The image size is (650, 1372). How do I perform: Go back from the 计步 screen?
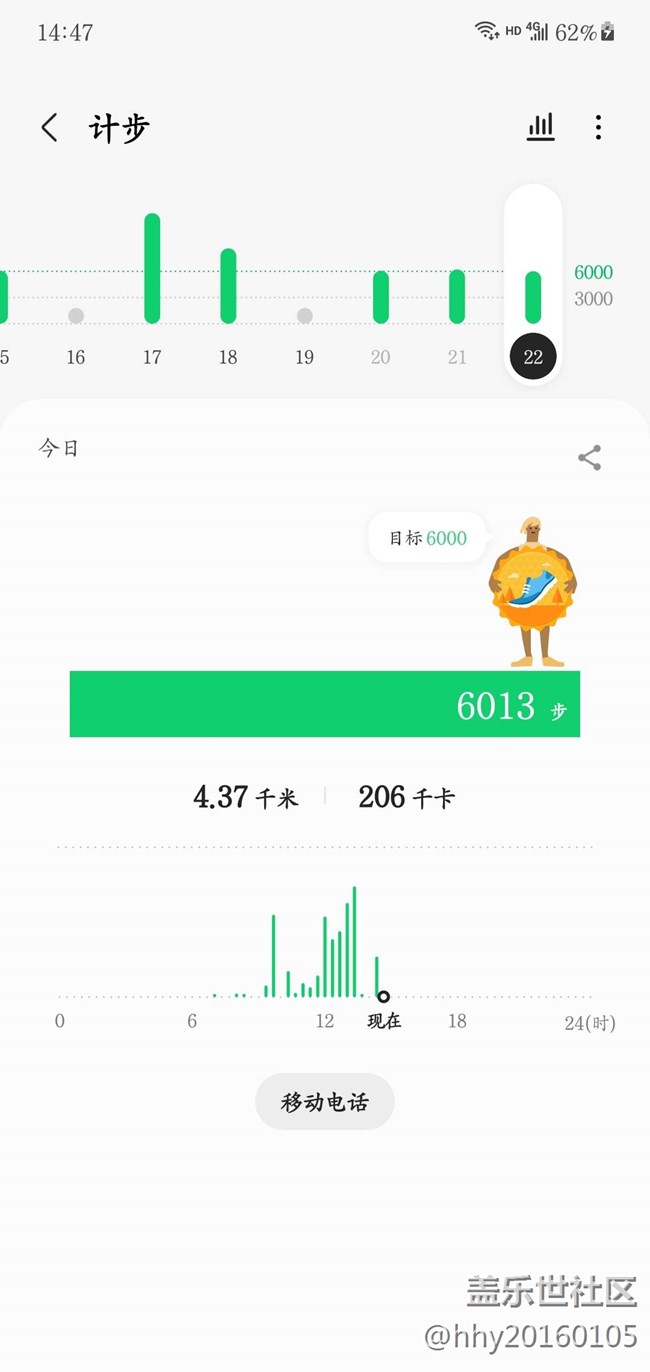tap(49, 128)
